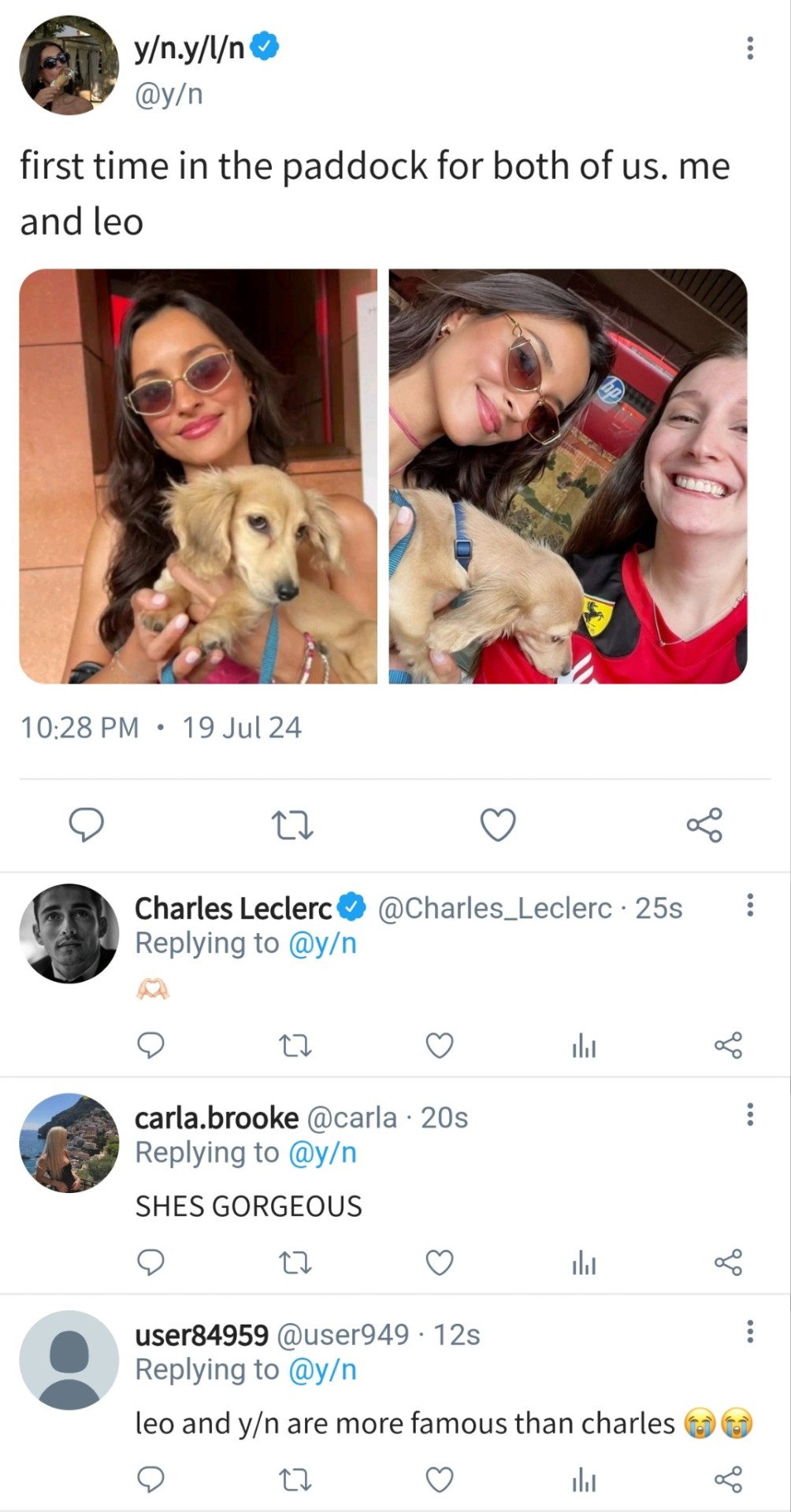The height and width of the screenshot is (1512, 791).
Task: Like user84959's reply
Action: 440,1480
